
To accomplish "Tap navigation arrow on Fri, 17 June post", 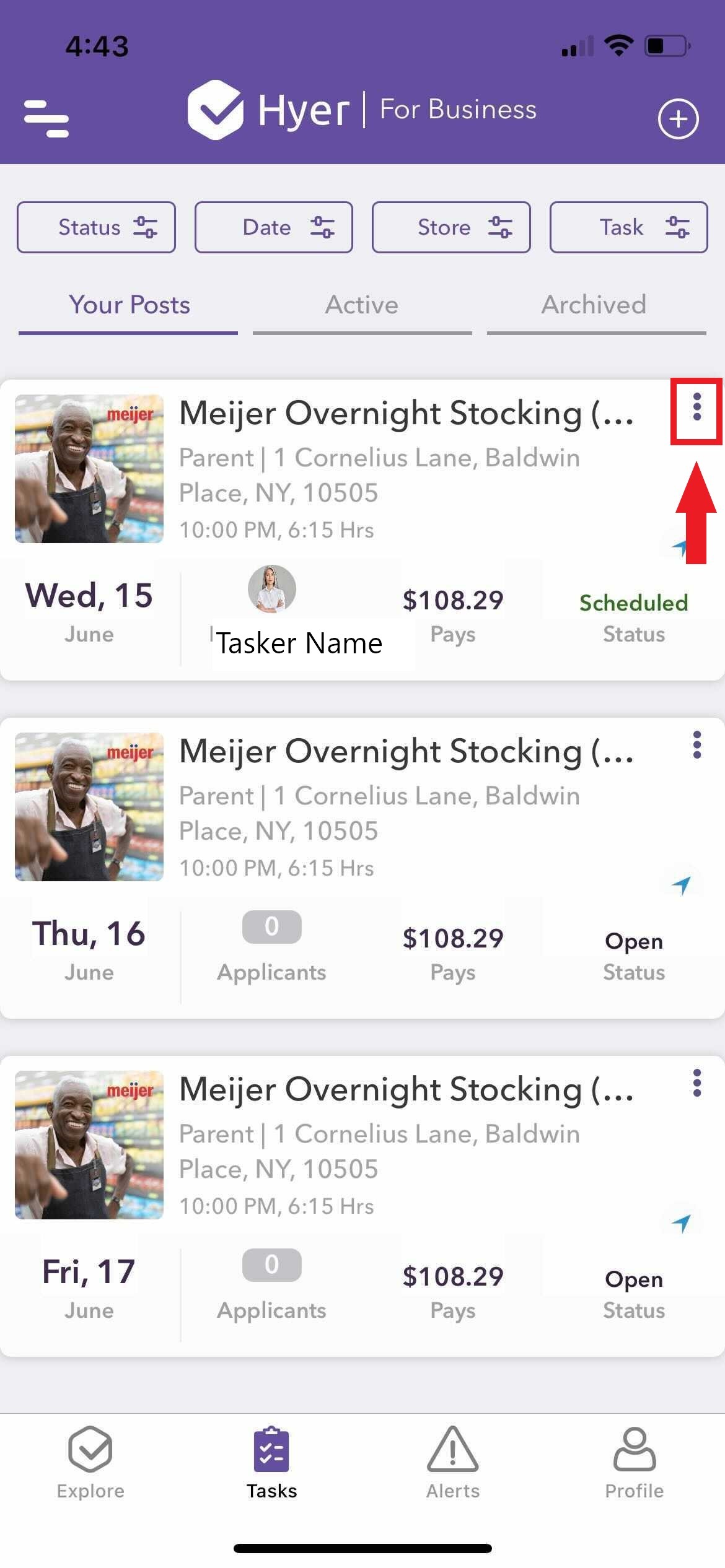I will pyautogui.click(x=682, y=1224).
